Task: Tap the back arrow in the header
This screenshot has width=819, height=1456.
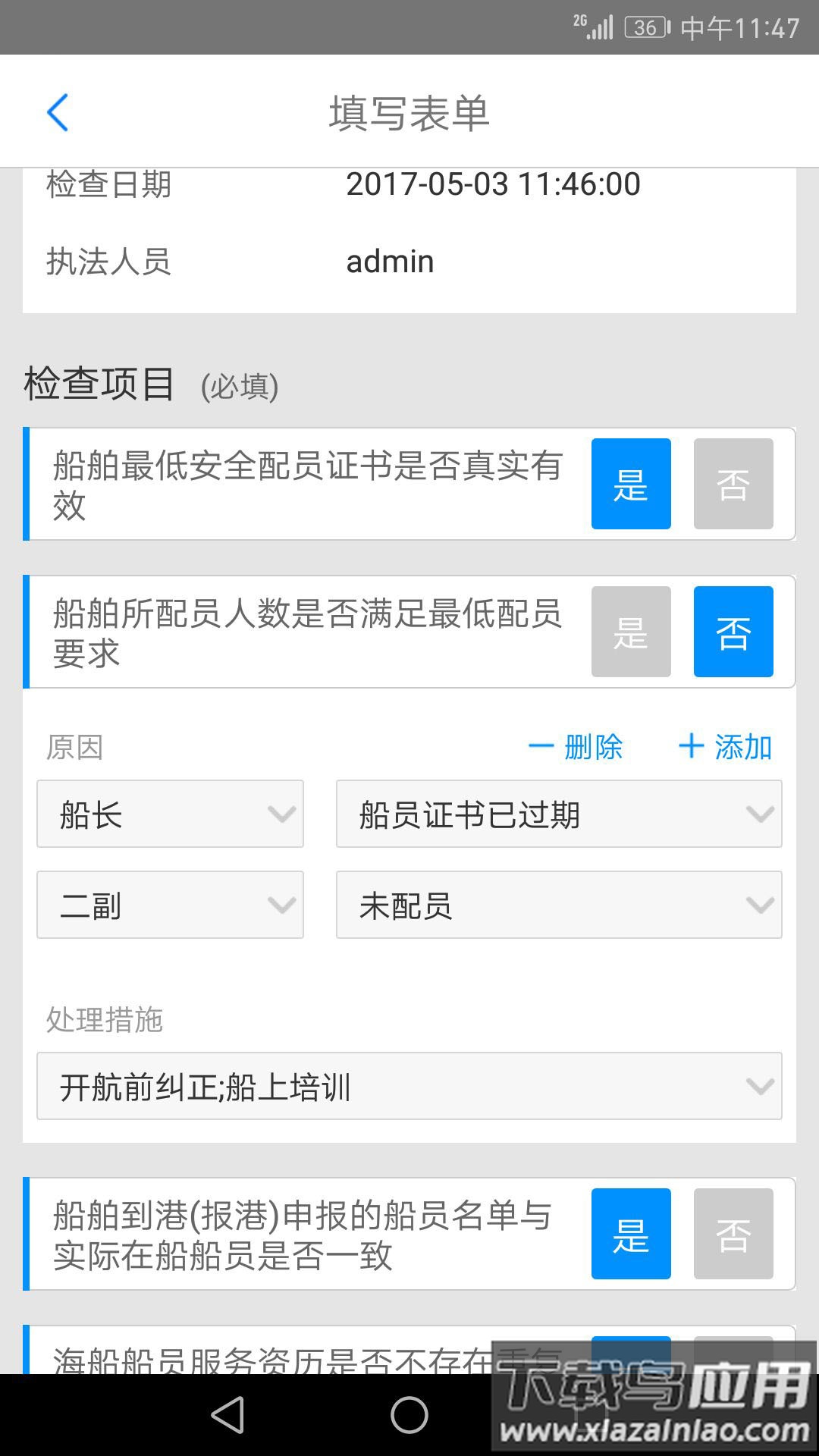Action: [58, 112]
